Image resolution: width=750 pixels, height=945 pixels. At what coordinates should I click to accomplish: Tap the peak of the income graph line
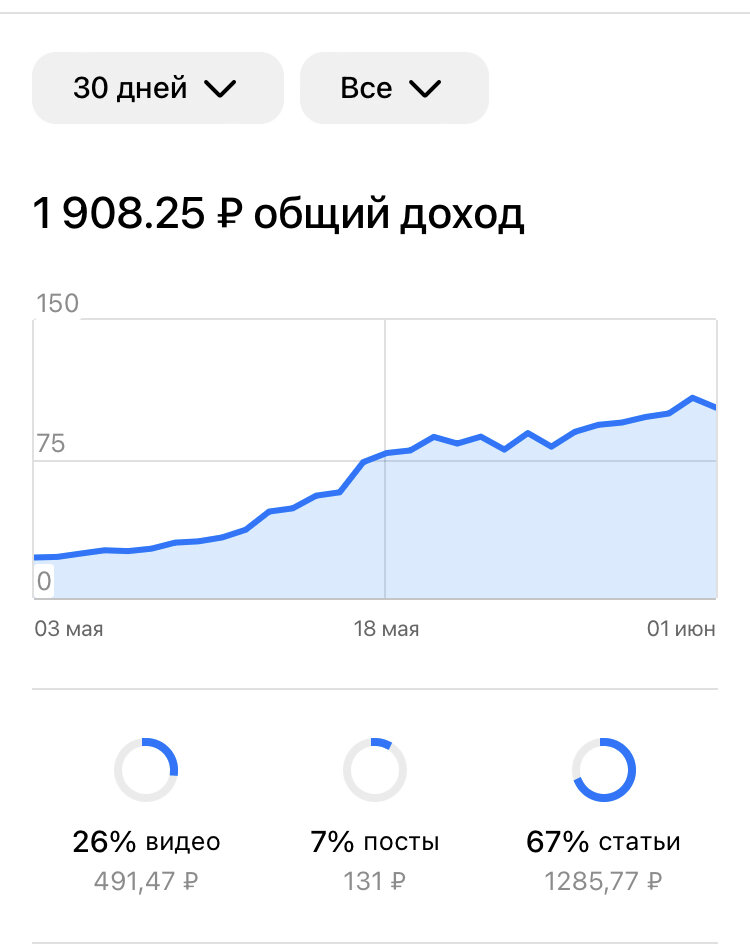pyautogui.click(x=693, y=396)
